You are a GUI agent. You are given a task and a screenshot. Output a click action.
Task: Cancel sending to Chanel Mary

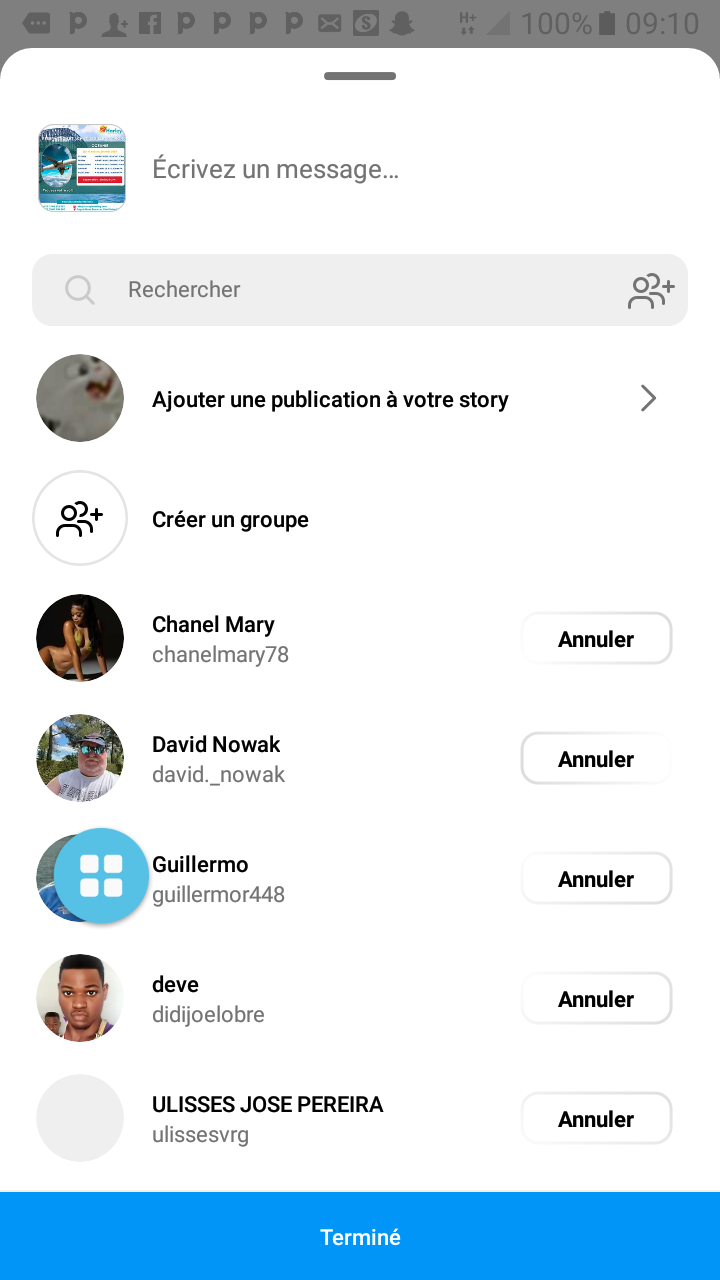[x=596, y=639]
